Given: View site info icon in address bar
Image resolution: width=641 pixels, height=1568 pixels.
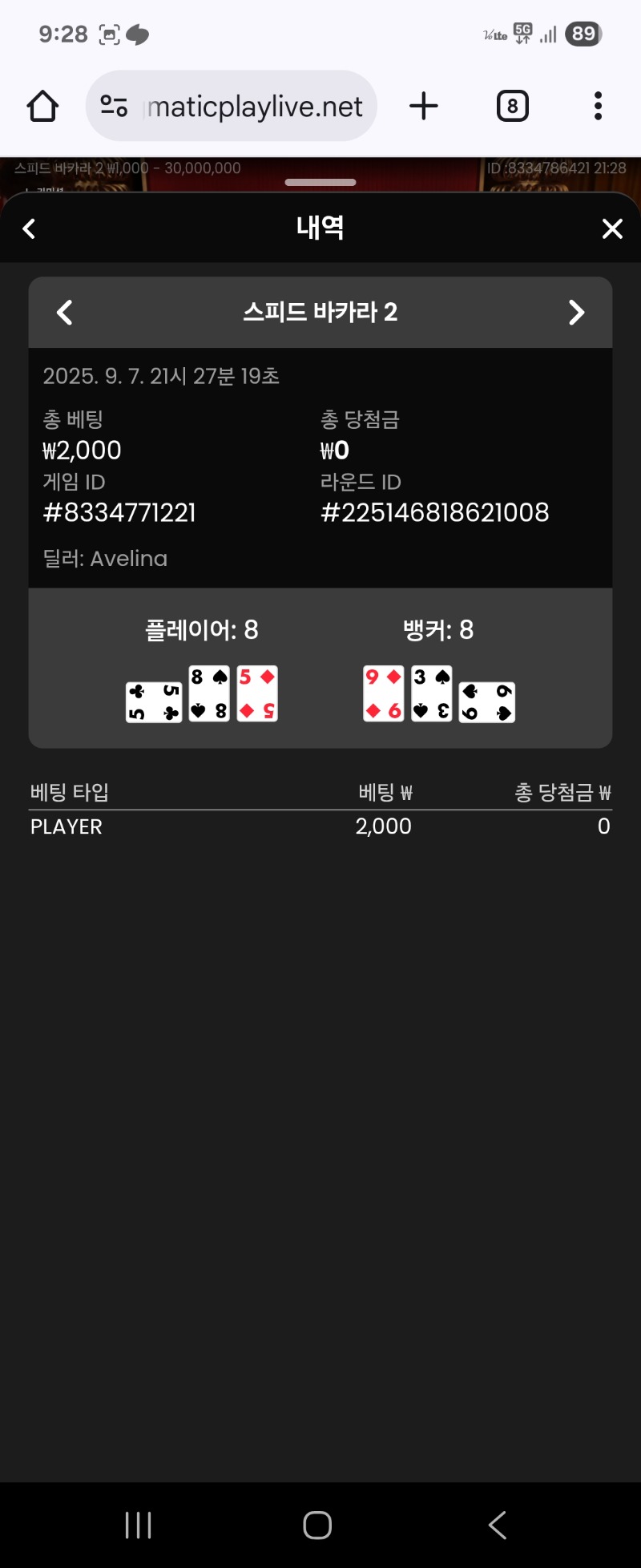Looking at the screenshot, I should tap(114, 106).
